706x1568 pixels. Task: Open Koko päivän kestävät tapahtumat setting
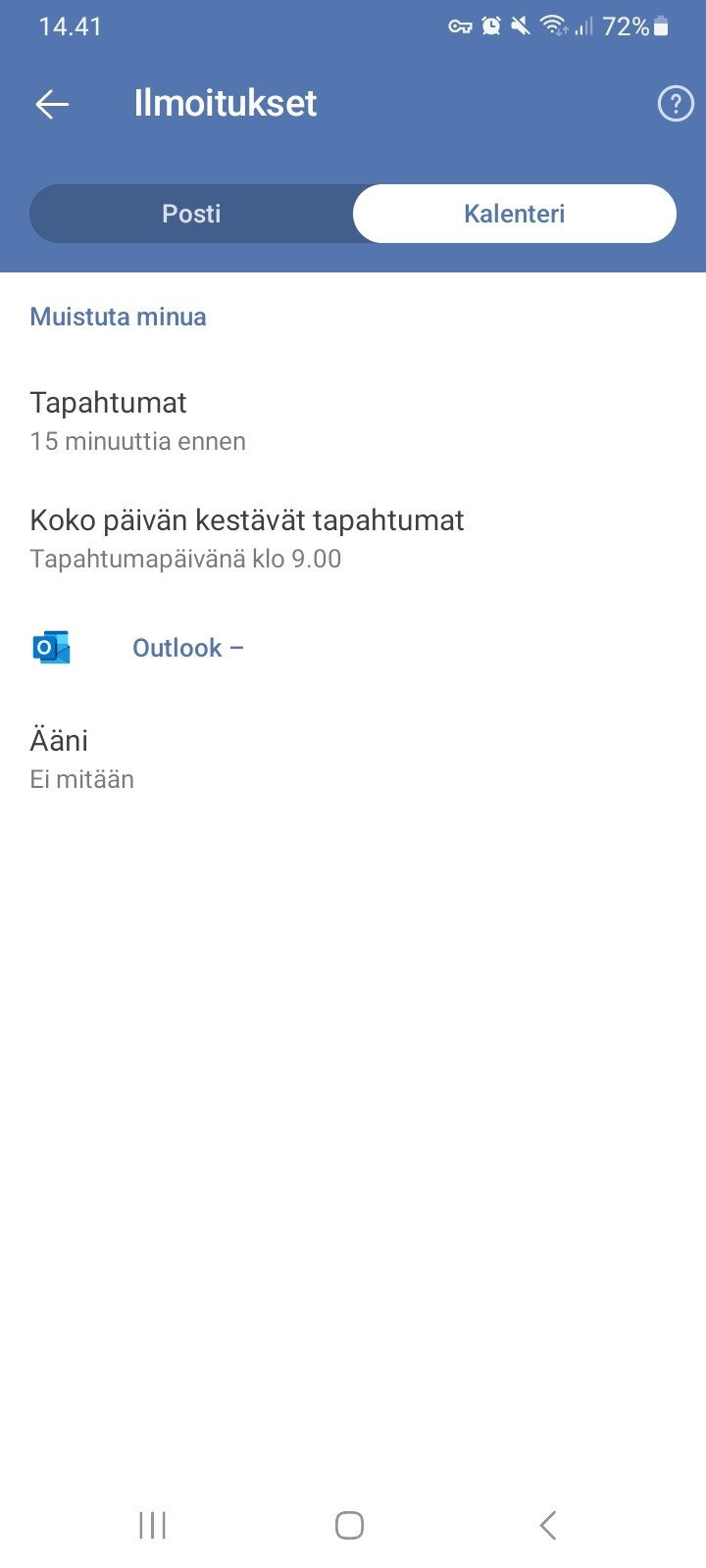(353, 539)
